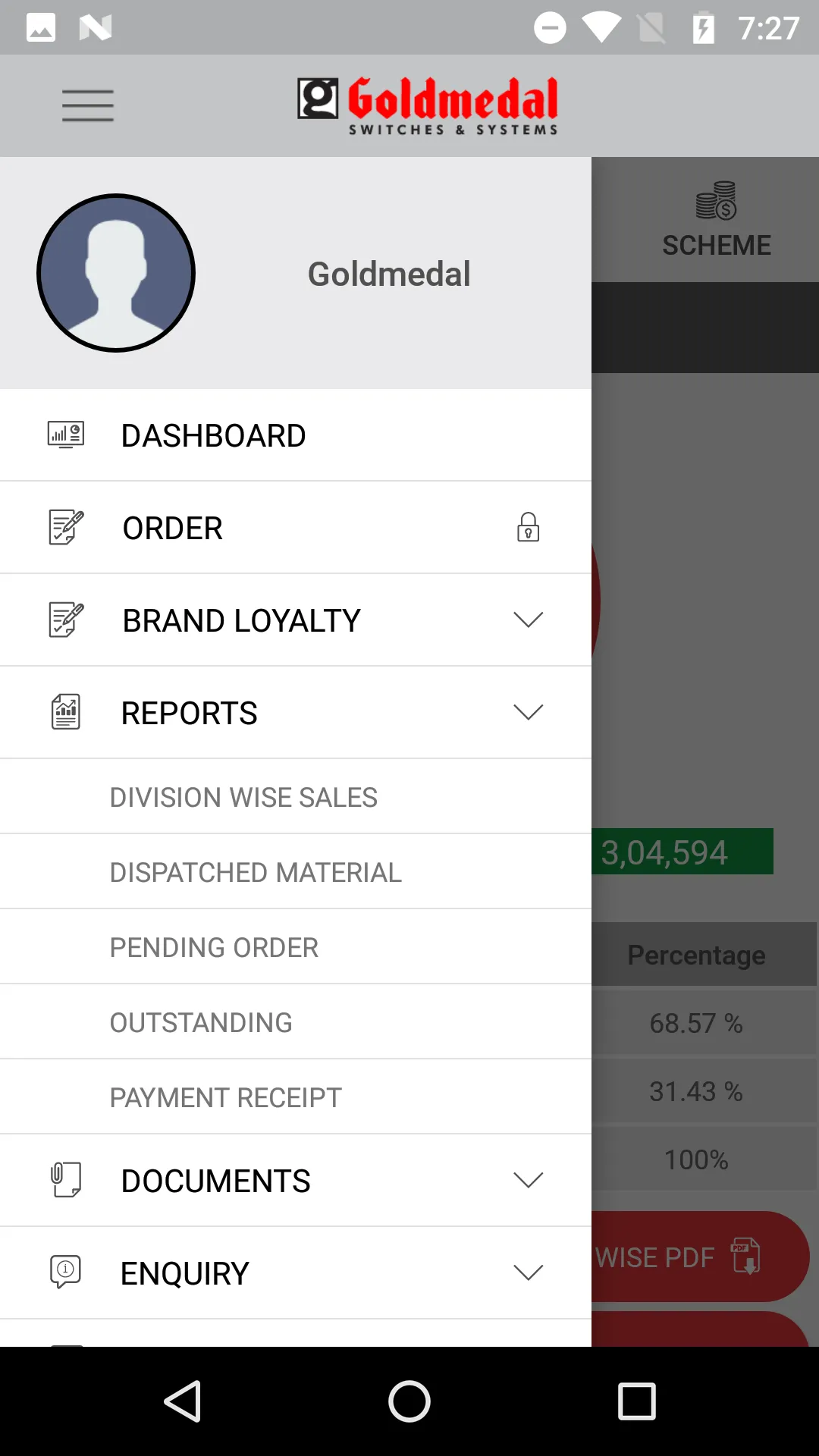The width and height of the screenshot is (819, 1456).
Task: Open the Payment Receipt report
Action: point(225,1096)
